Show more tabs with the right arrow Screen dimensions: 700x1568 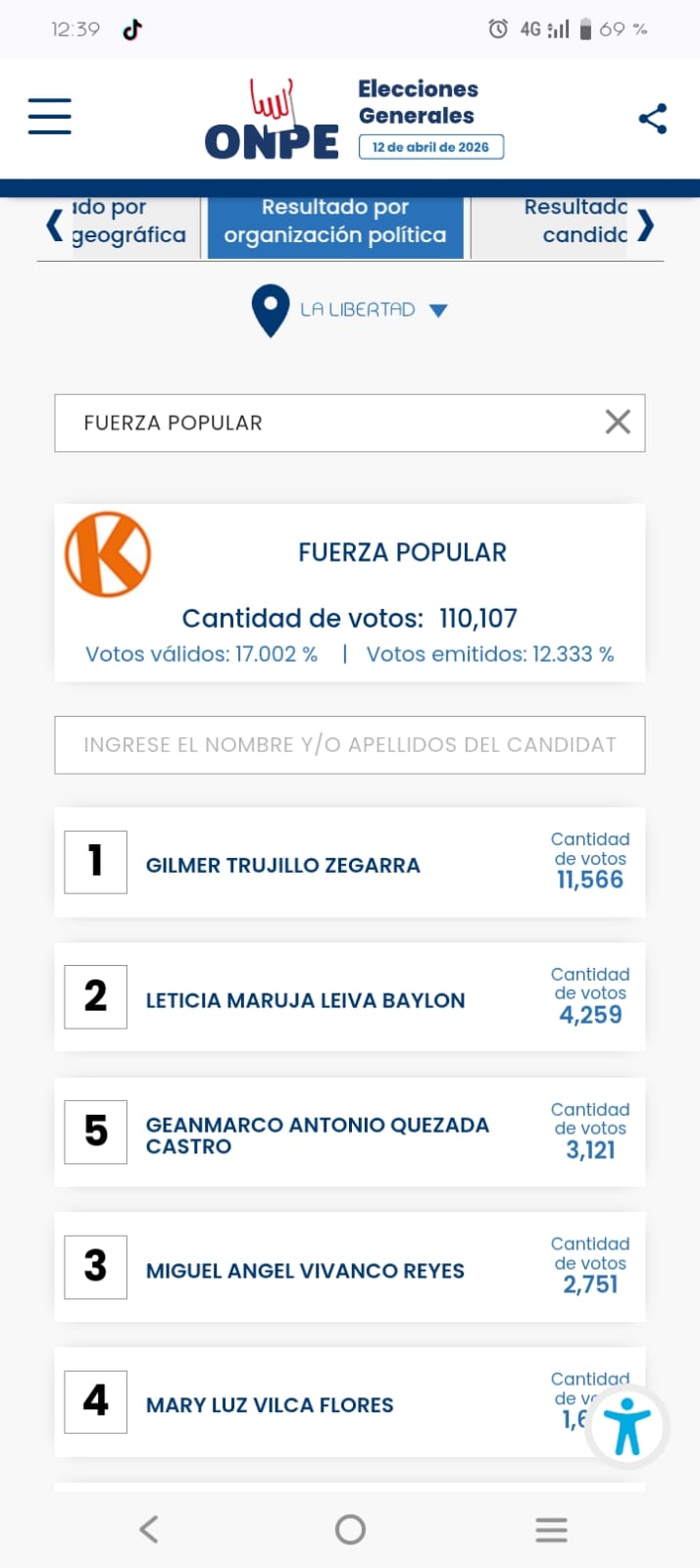point(645,225)
